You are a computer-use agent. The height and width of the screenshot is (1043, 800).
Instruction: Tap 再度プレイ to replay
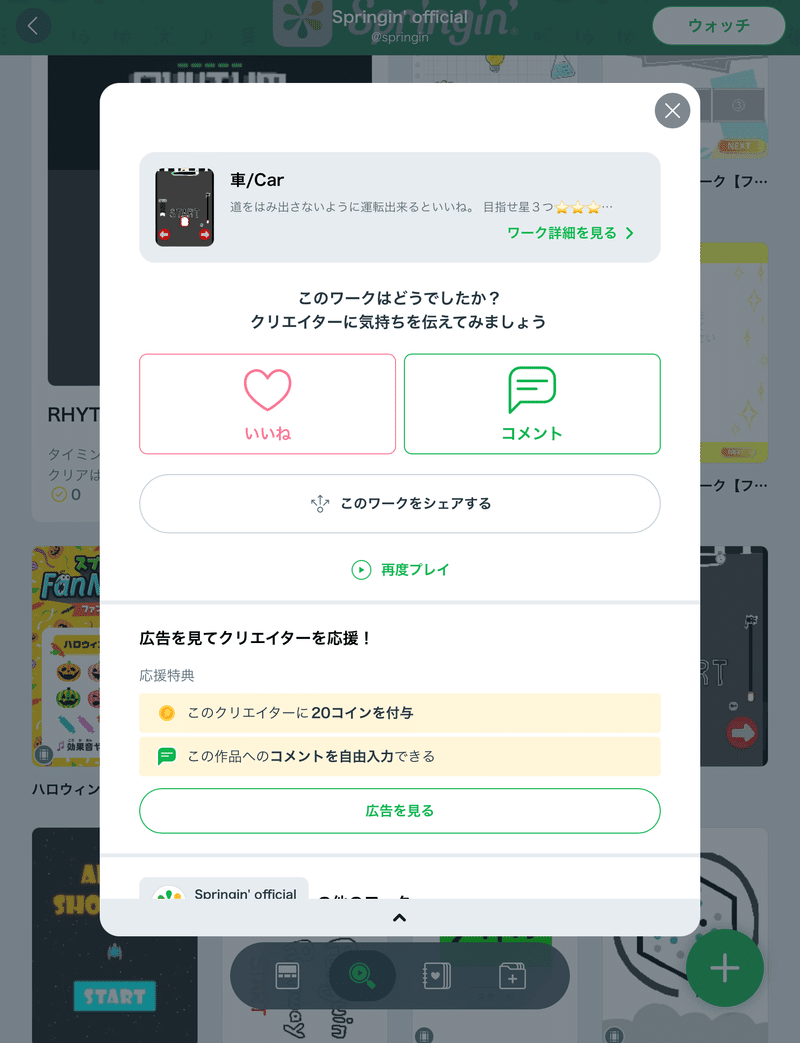coord(400,569)
